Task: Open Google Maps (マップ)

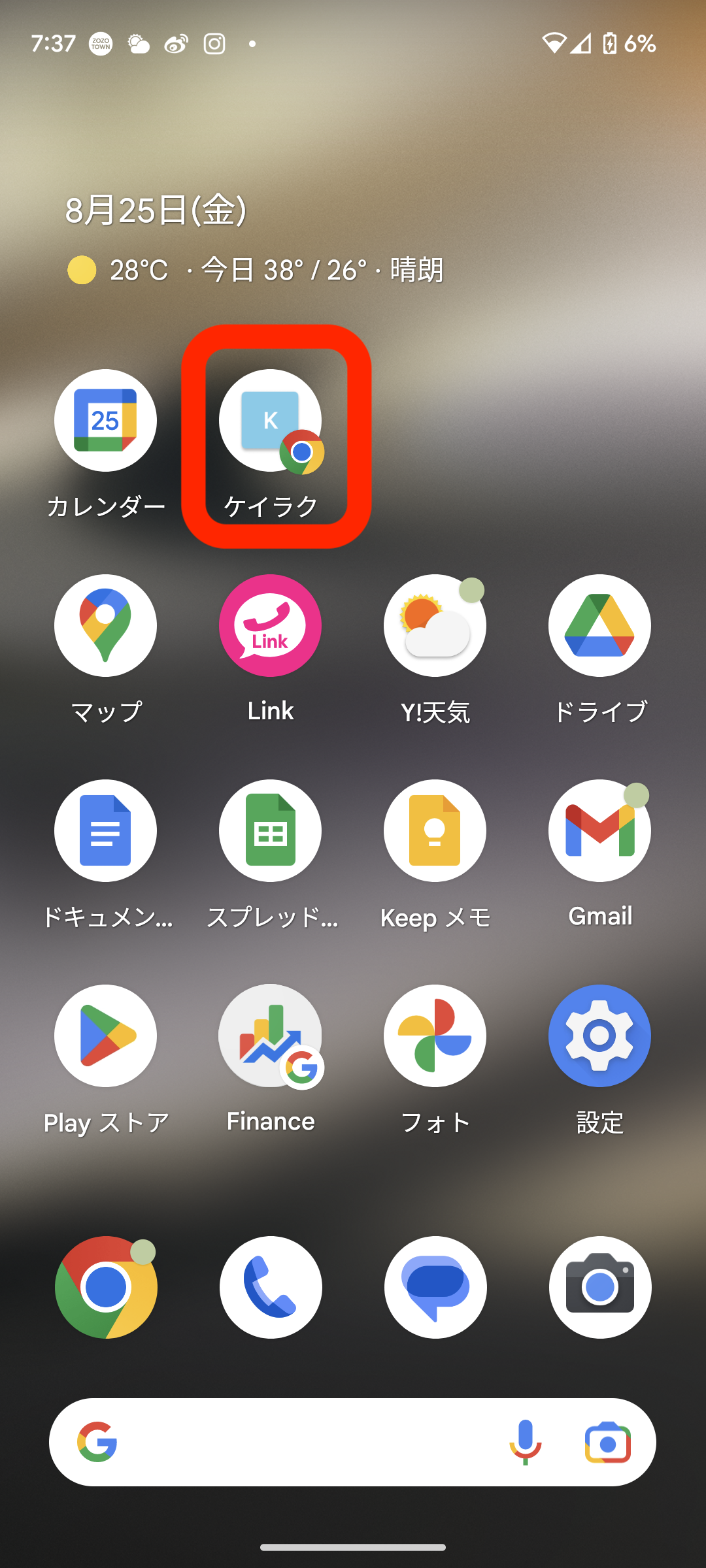Action: click(105, 626)
